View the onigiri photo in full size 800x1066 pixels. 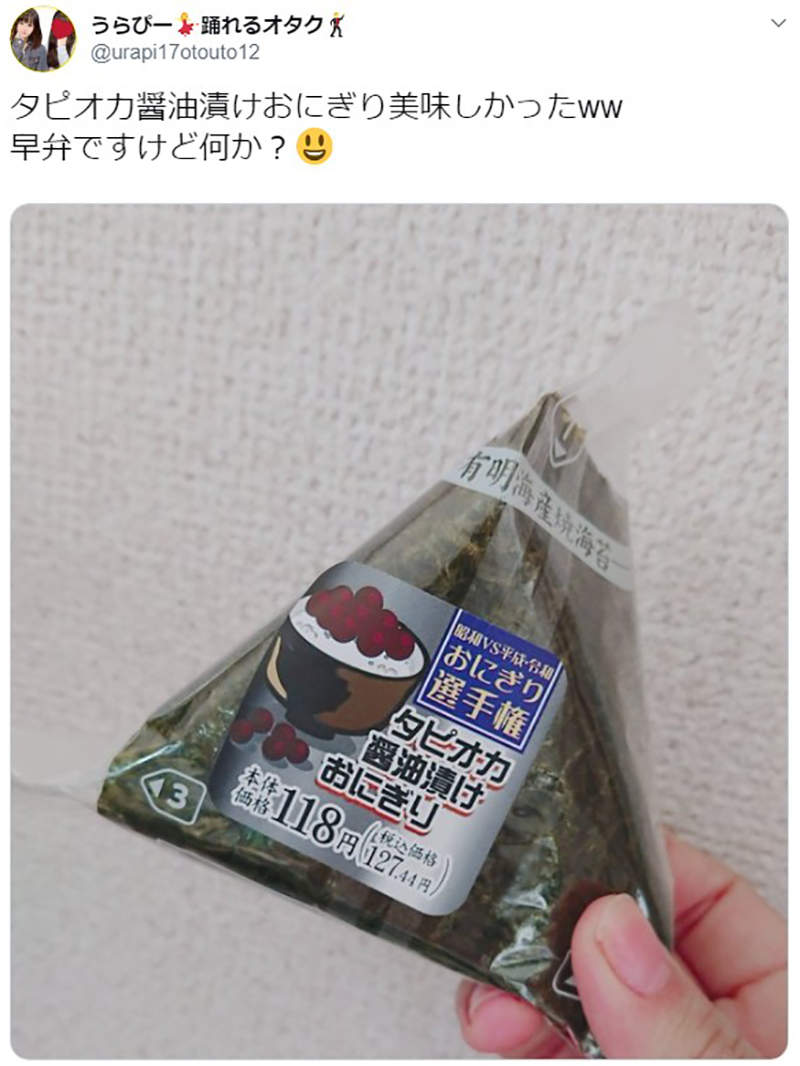(400, 630)
